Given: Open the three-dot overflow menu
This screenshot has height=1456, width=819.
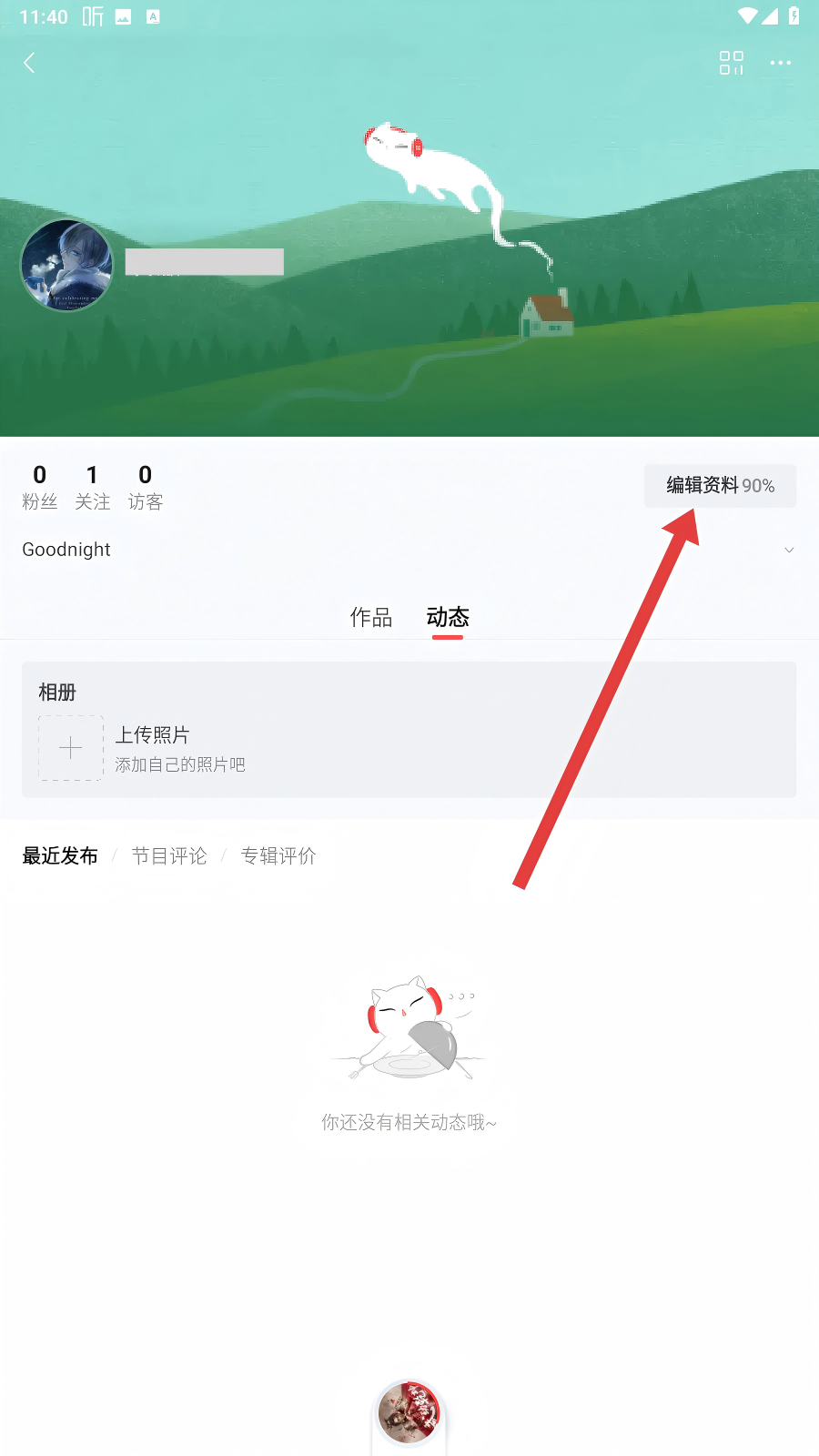Looking at the screenshot, I should click(x=781, y=63).
